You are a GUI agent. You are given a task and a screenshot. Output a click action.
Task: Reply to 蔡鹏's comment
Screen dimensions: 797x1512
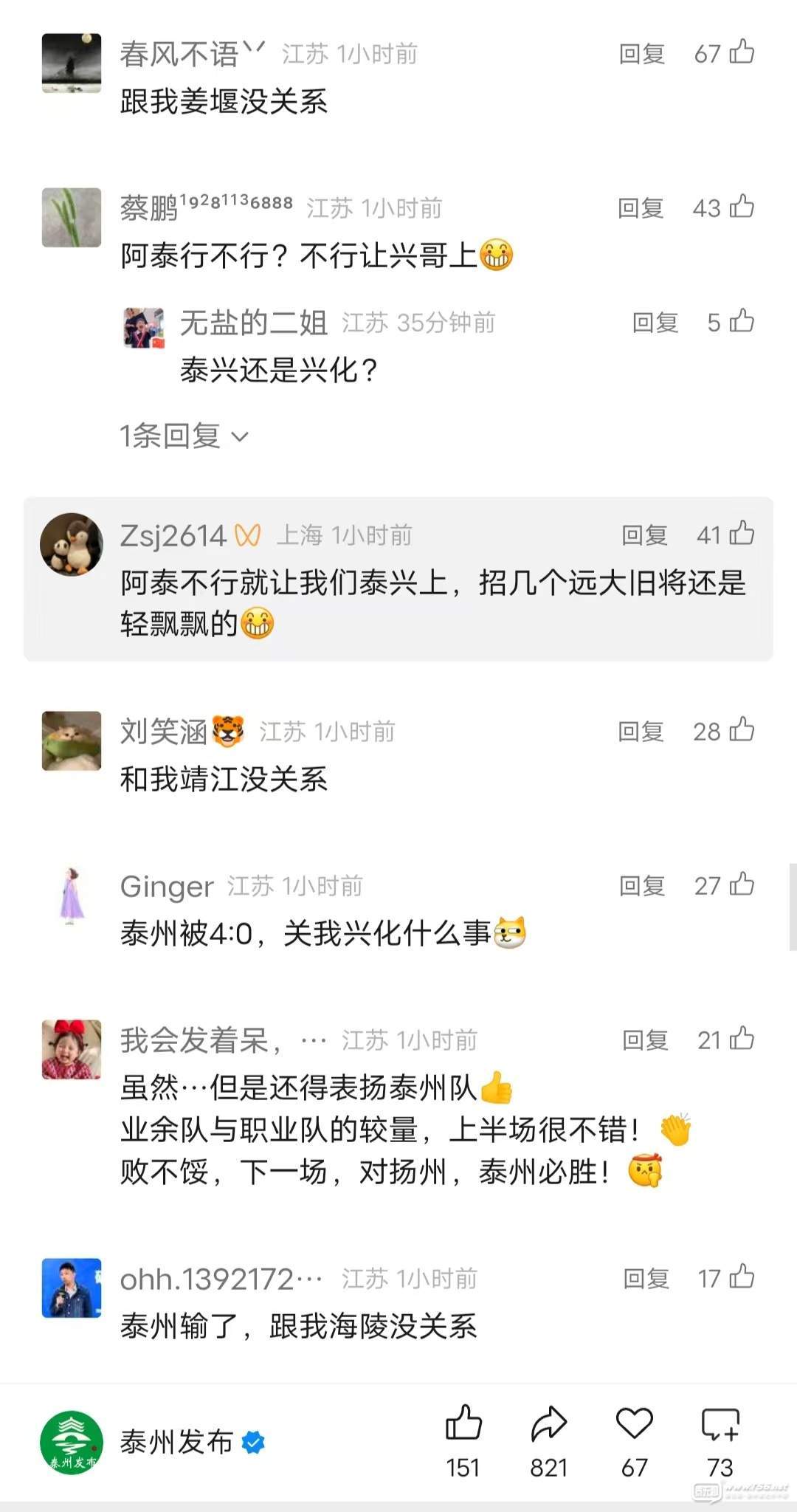point(641,208)
